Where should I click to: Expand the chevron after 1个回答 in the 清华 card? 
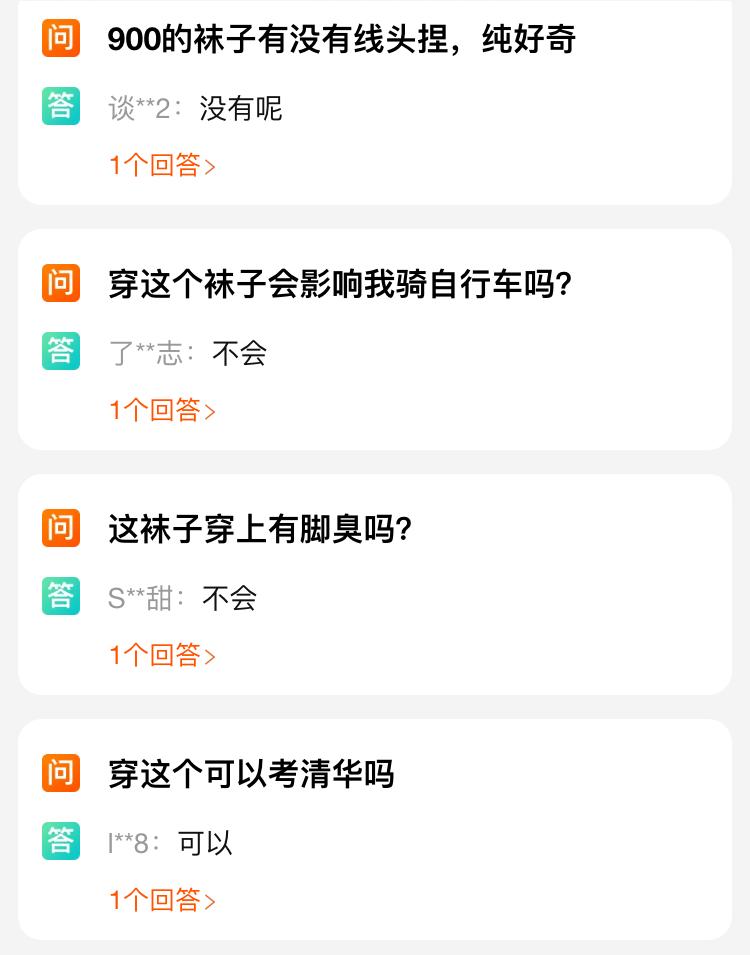[208, 901]
